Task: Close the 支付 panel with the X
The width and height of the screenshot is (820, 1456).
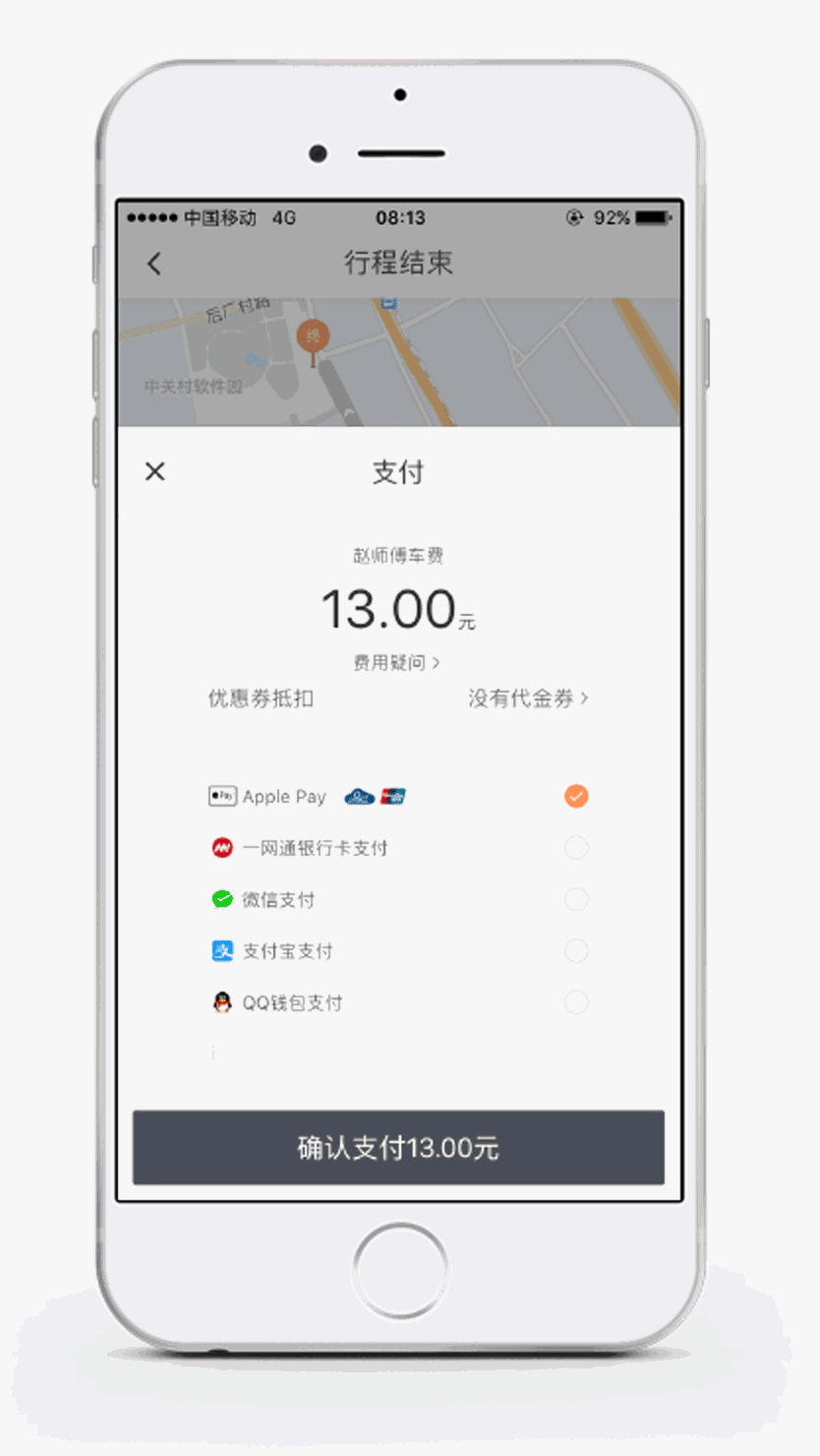Action: [x=154, y=471]
